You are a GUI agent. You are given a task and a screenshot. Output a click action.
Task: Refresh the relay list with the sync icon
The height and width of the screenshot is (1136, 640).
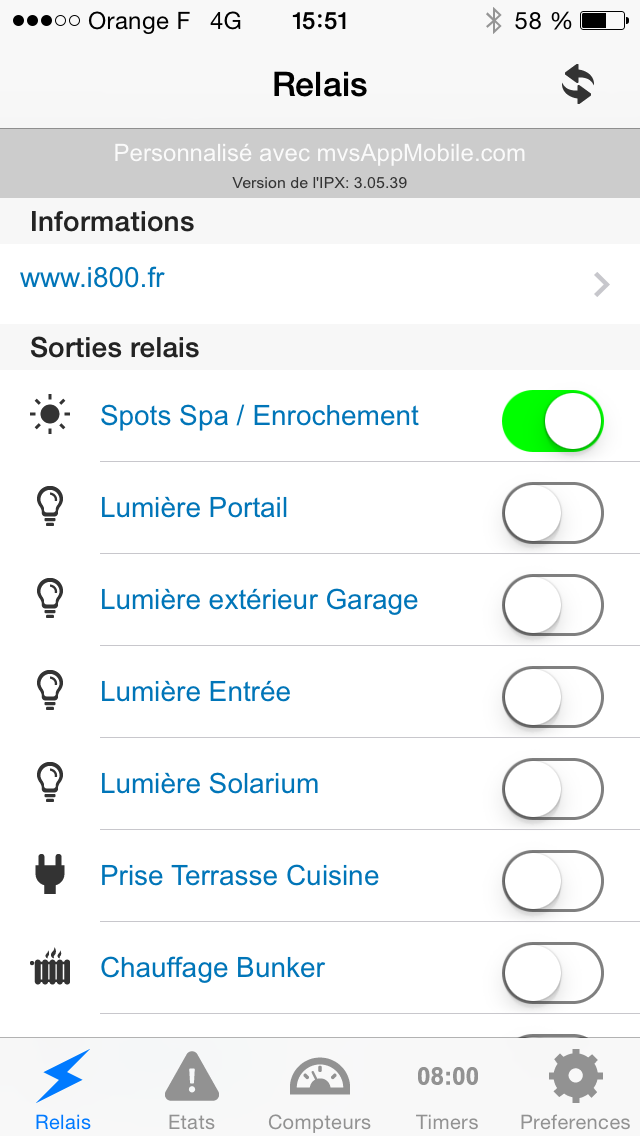[578, 85]
